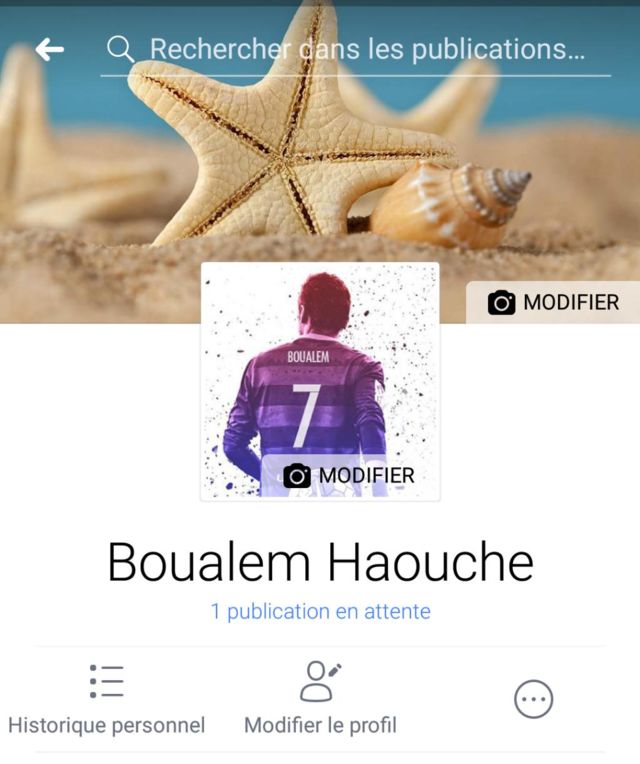Search in the publications field
This screenshot has height=764, width=640.
point(365,49)
